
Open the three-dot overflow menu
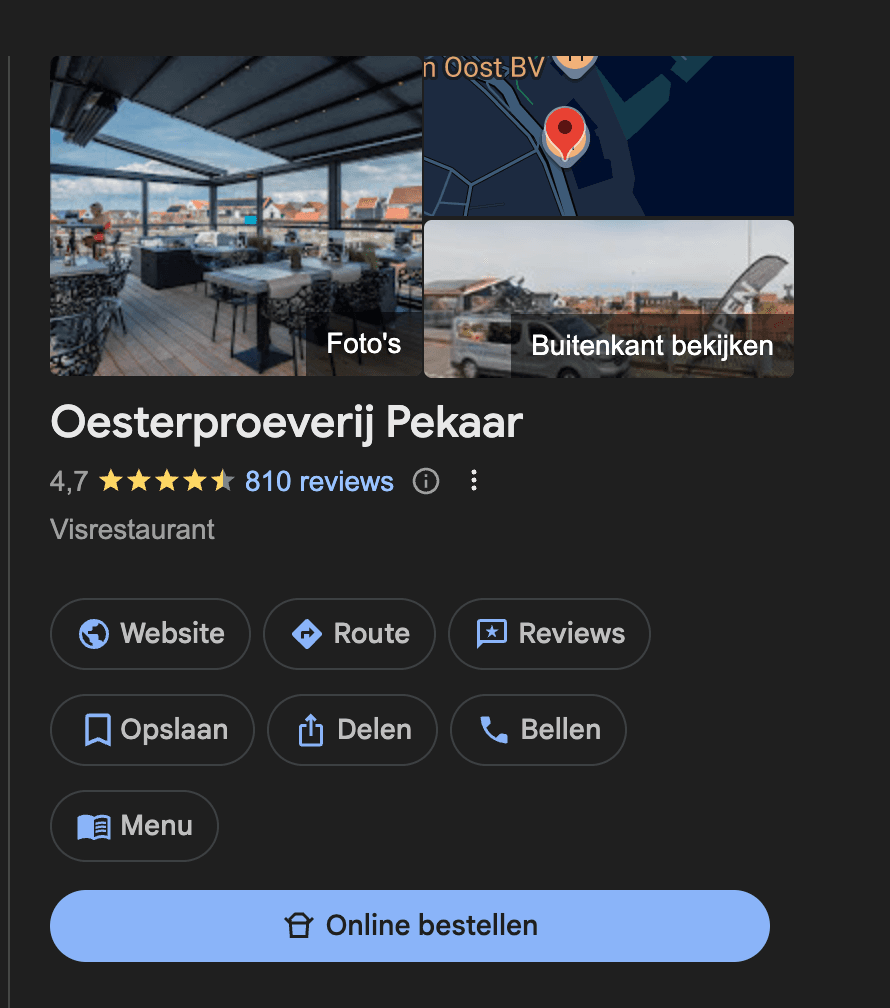473,481
